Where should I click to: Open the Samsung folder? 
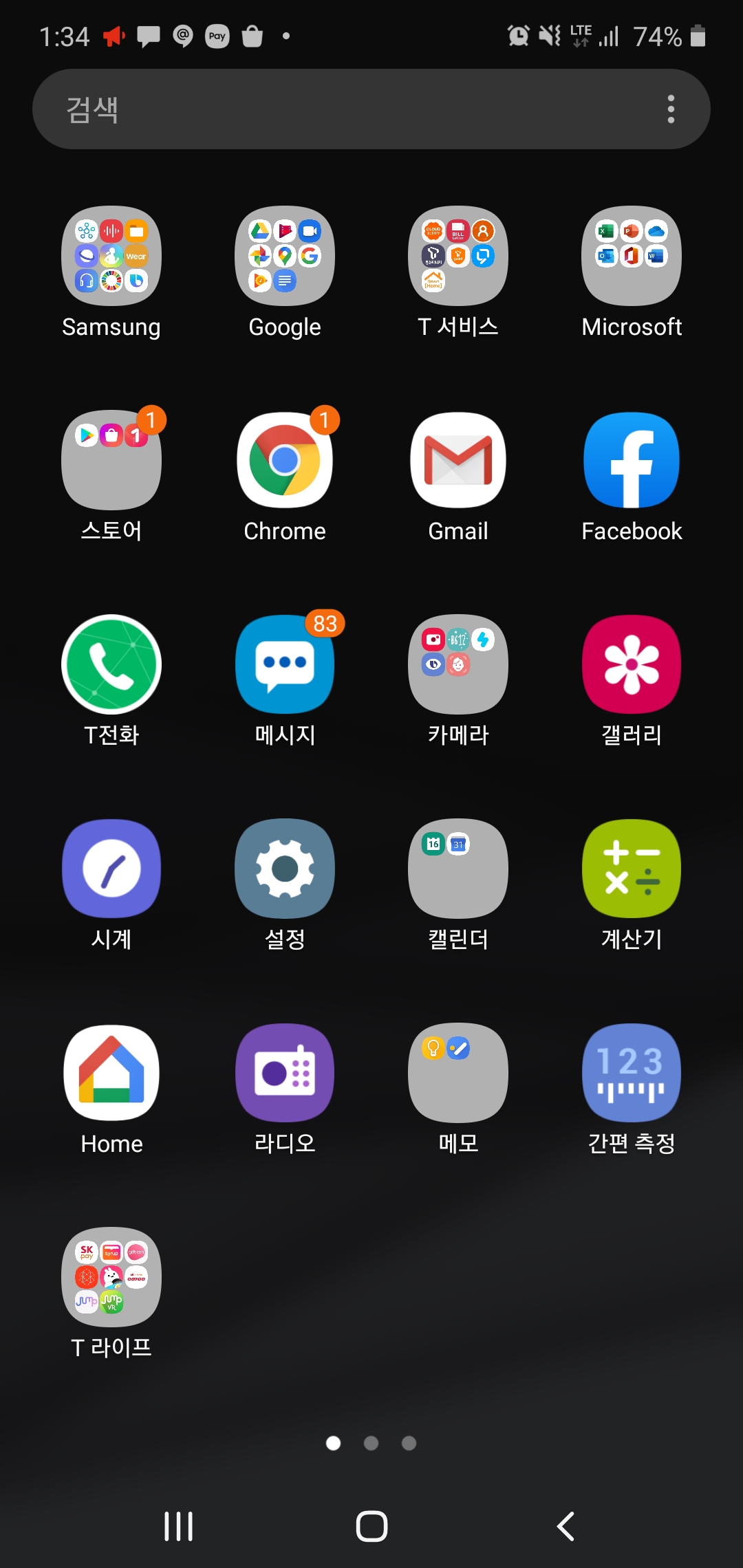(x=111, y=257)
